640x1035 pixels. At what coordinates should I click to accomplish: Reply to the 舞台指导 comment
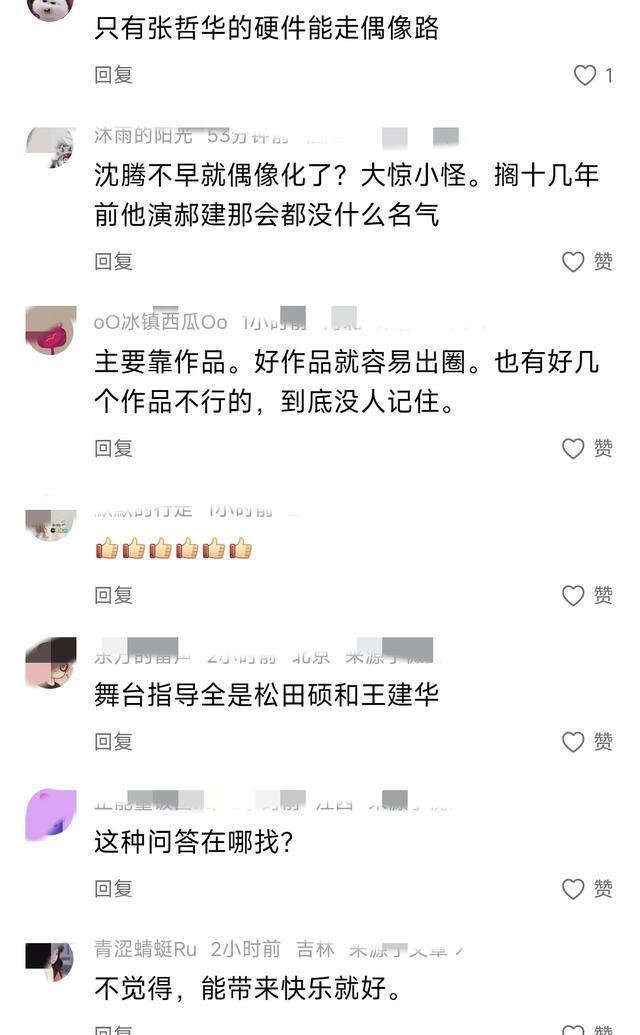pos(113,742)
